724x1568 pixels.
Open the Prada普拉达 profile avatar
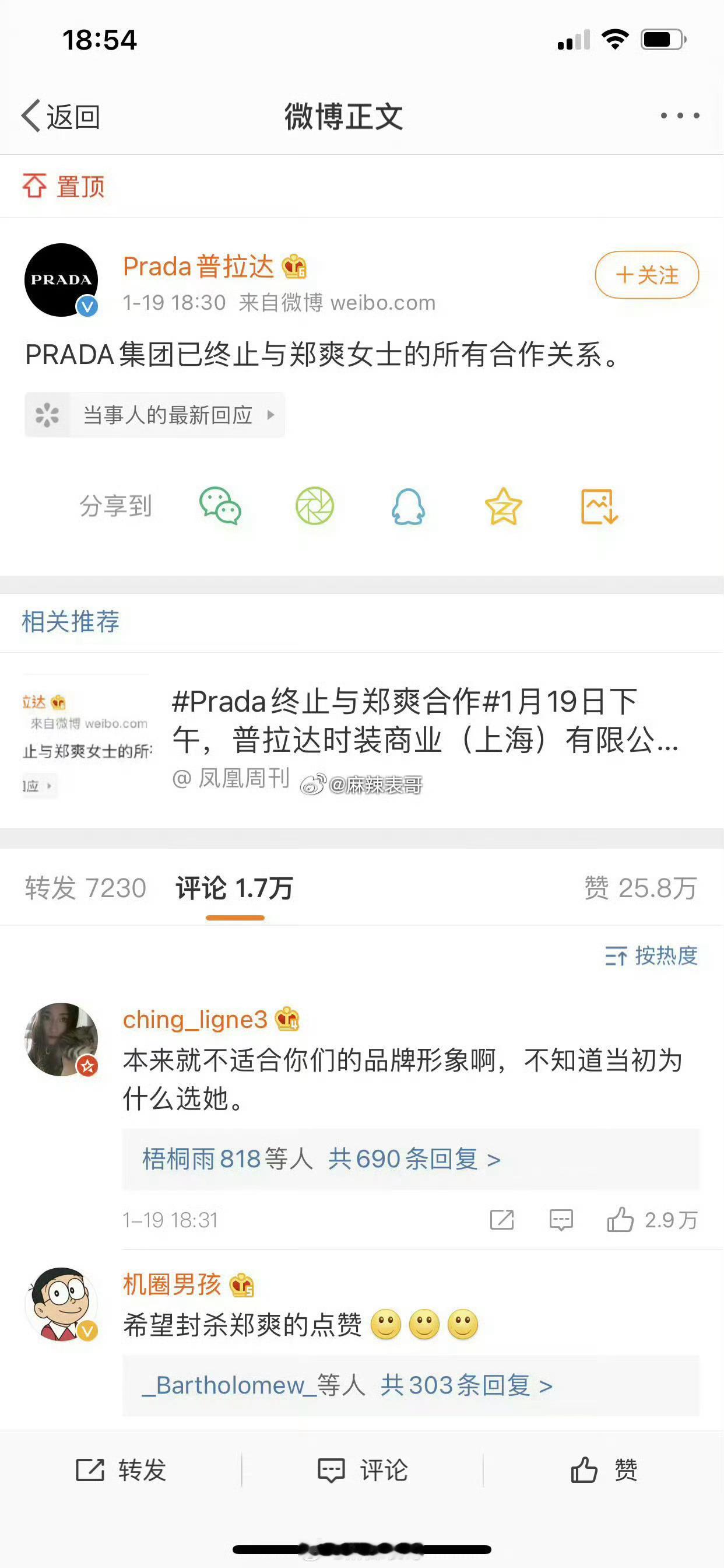(x=61, y=280)
